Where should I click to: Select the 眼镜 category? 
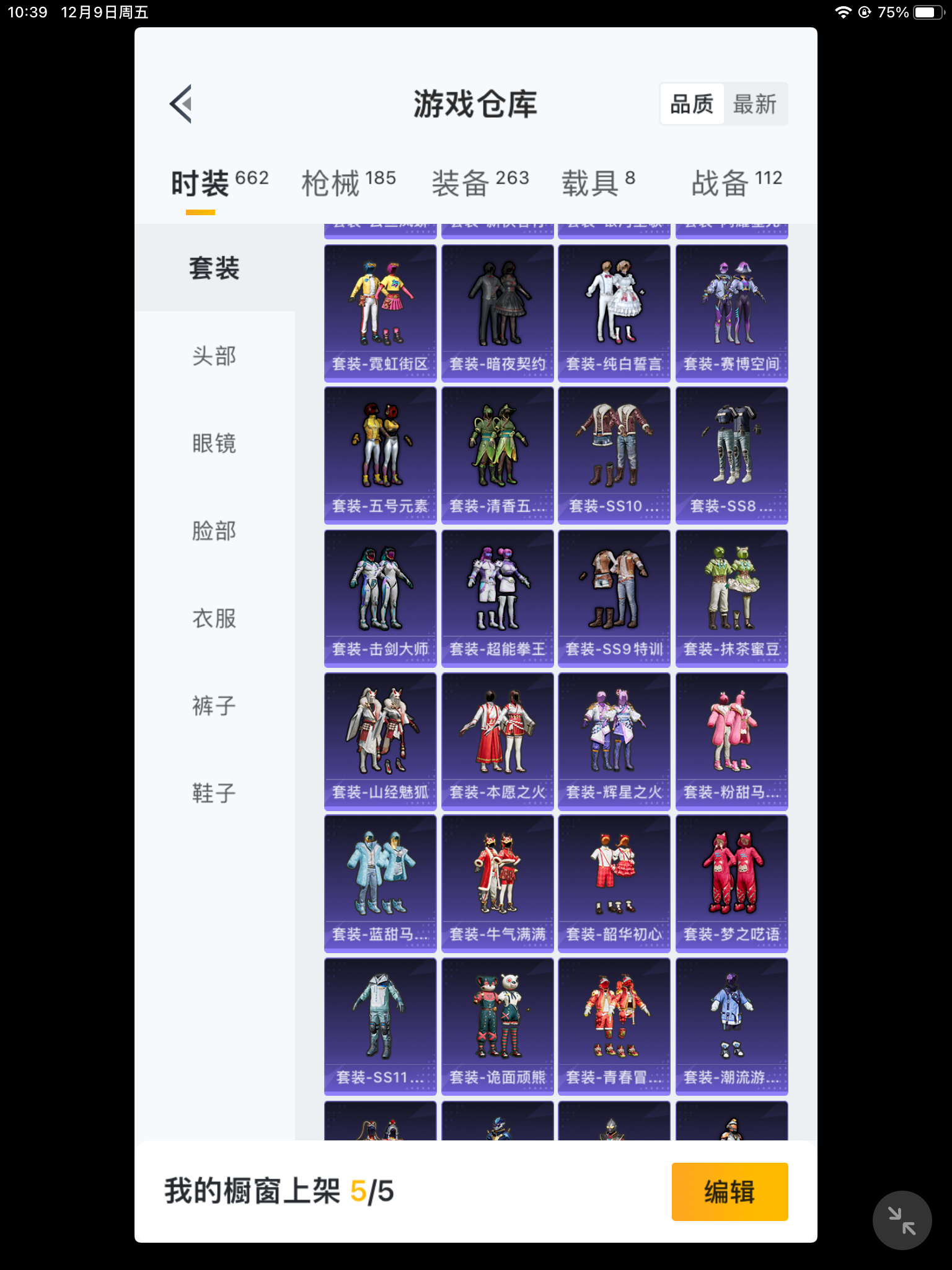tap(214, 443)
